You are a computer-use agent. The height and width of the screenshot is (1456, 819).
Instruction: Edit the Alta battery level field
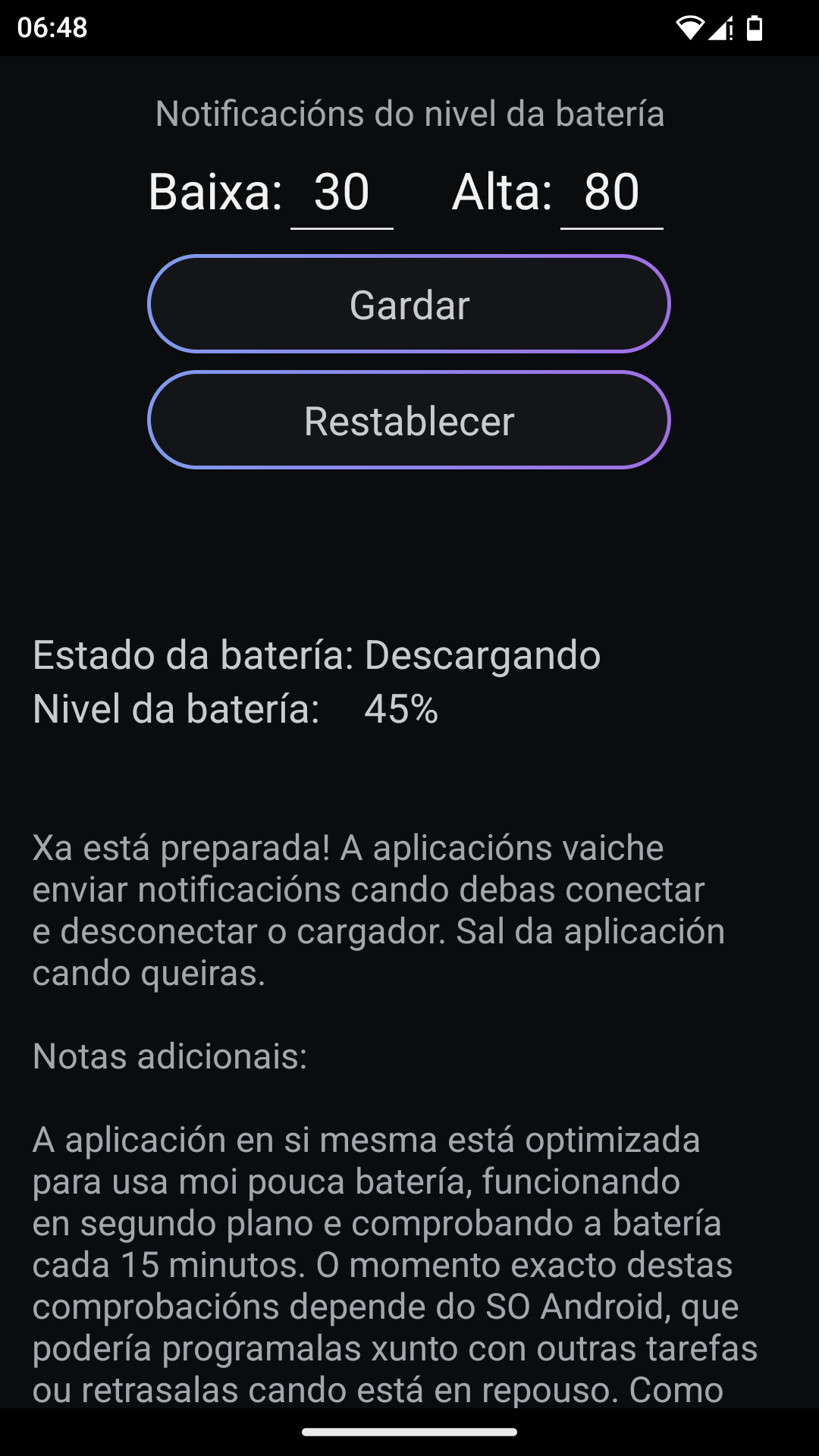point(611,193)
